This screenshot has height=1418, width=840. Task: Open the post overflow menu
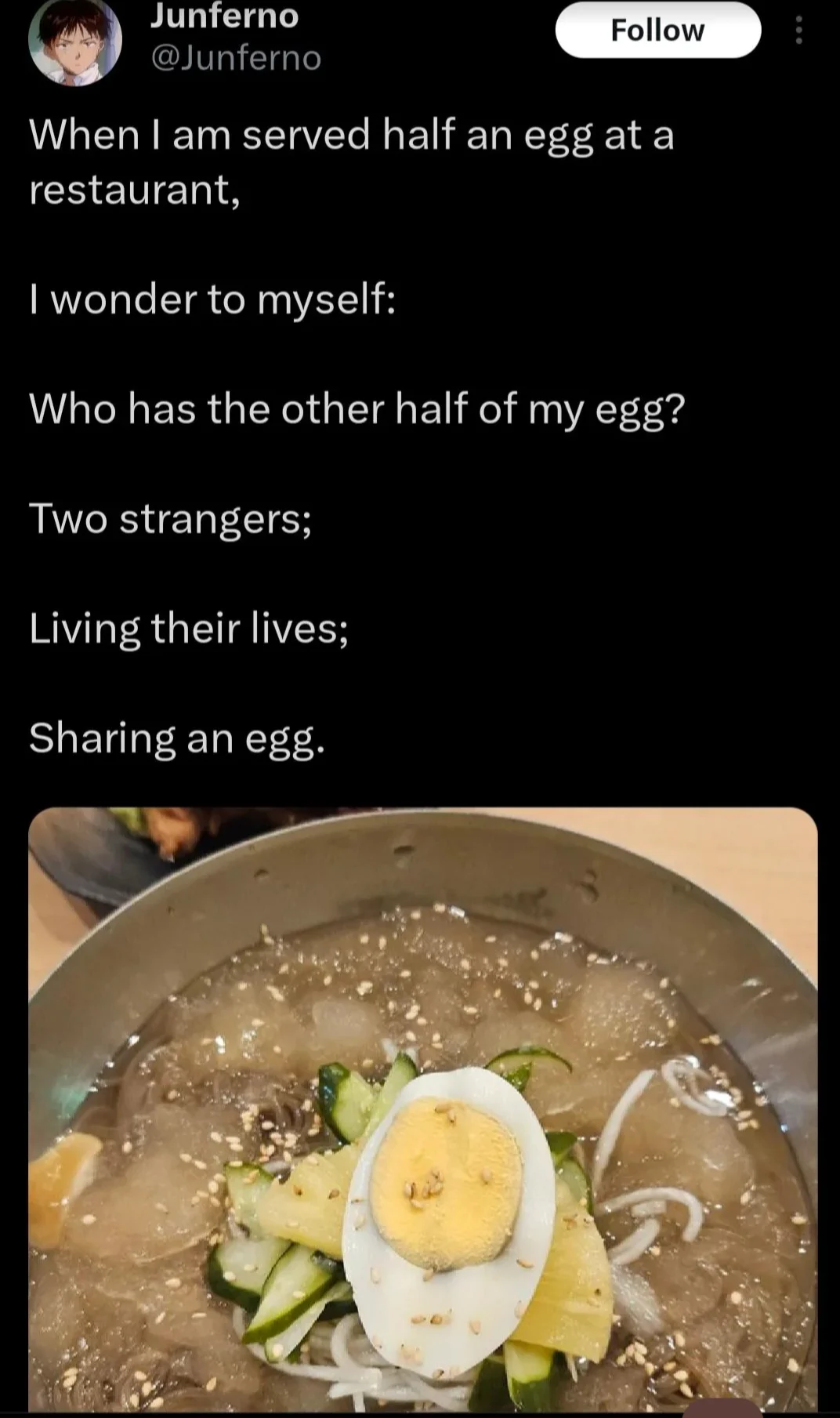click(798, 31)
